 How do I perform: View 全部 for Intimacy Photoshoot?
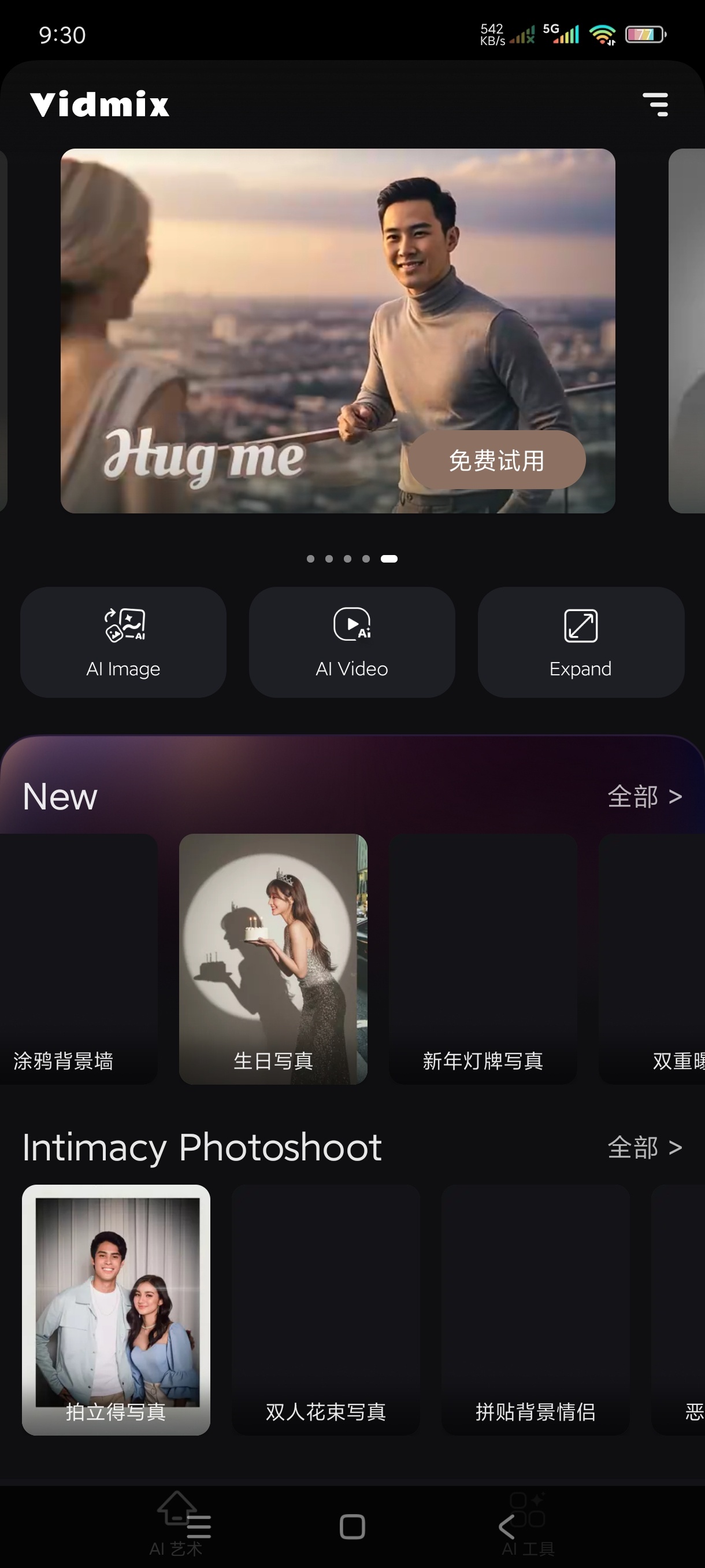[x=644, y=1148]
